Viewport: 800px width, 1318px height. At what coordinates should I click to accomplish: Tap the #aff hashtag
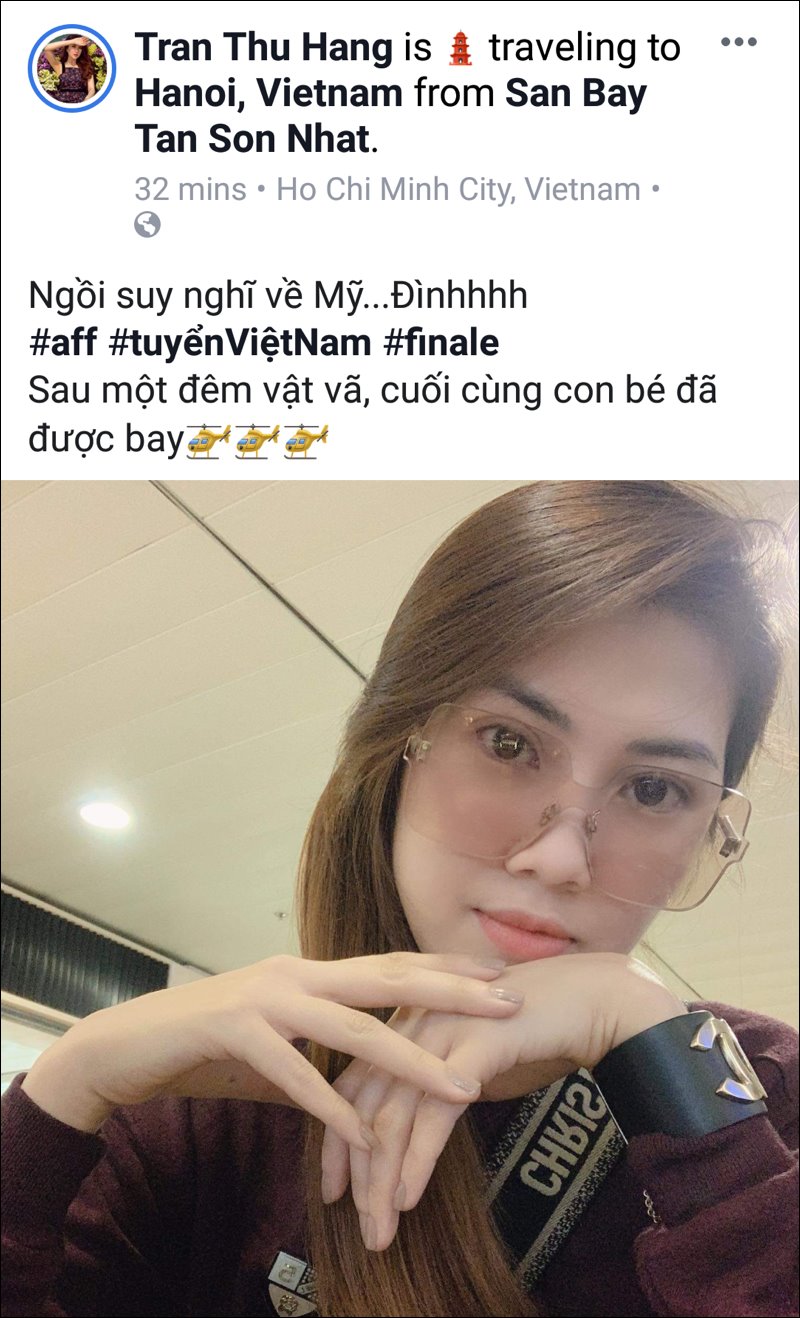click(62, 343)
